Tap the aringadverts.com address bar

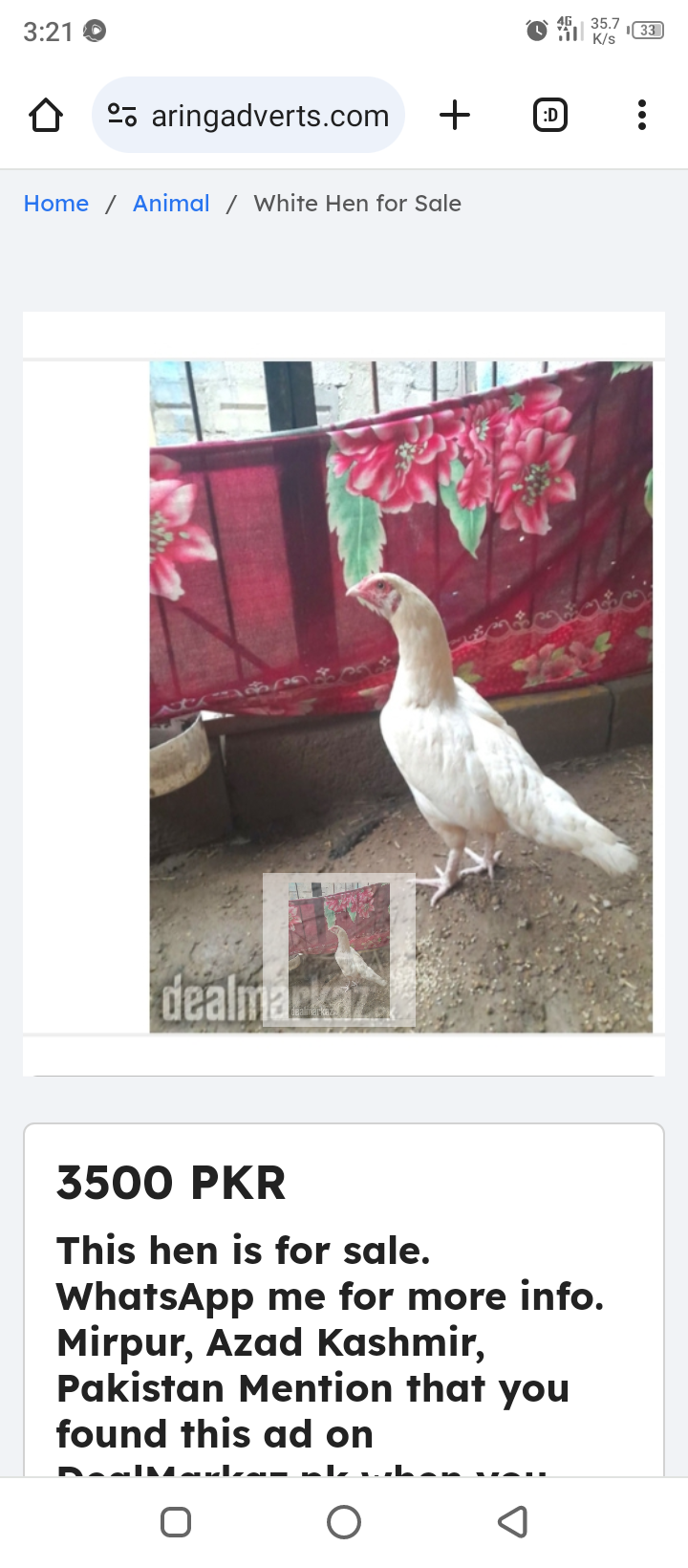point(269,116)
